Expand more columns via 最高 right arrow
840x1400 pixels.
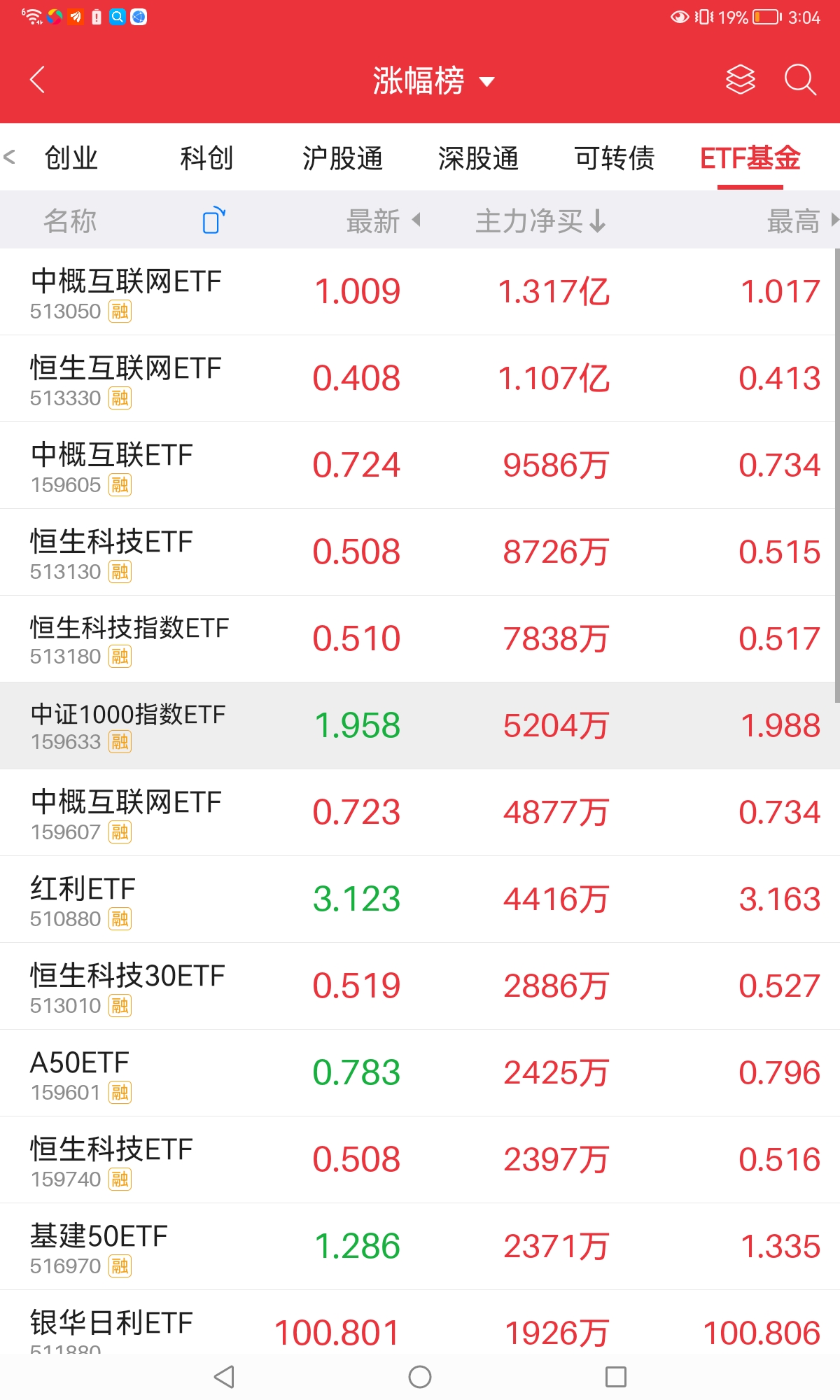tap(833, 220)
